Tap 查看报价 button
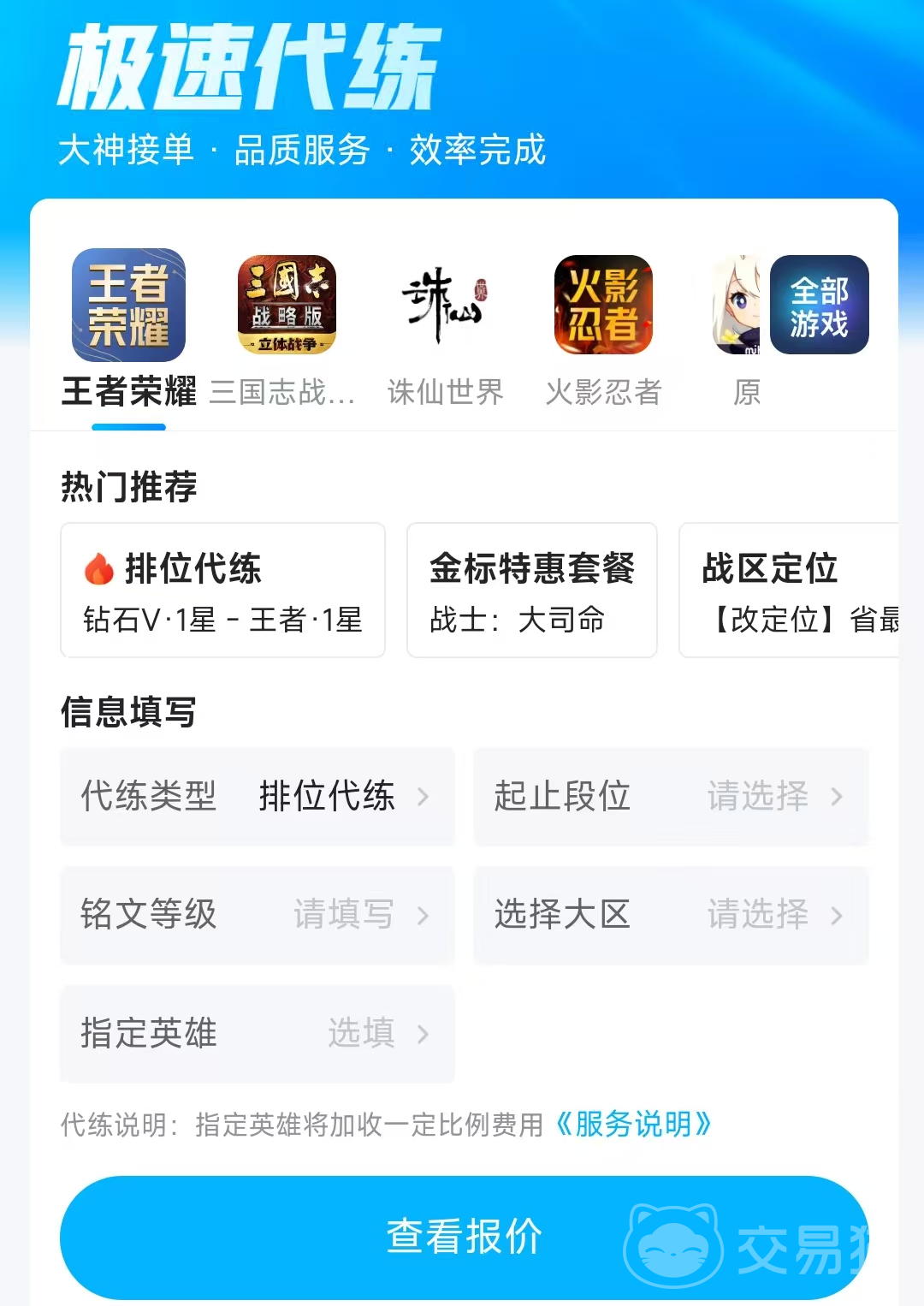This screenshot has height=1306, width=924. coord(464,1237)
